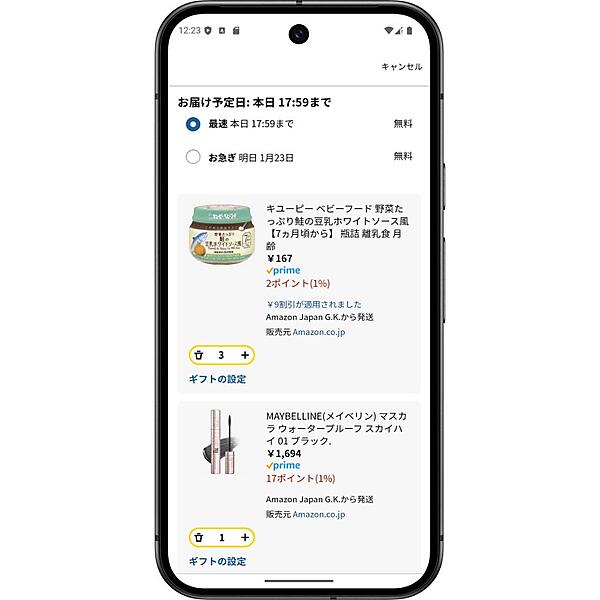Screen dimensions: 600x600
Task: Select お急ぎ 明日 1月23日 delivery option
Action: 193,157
